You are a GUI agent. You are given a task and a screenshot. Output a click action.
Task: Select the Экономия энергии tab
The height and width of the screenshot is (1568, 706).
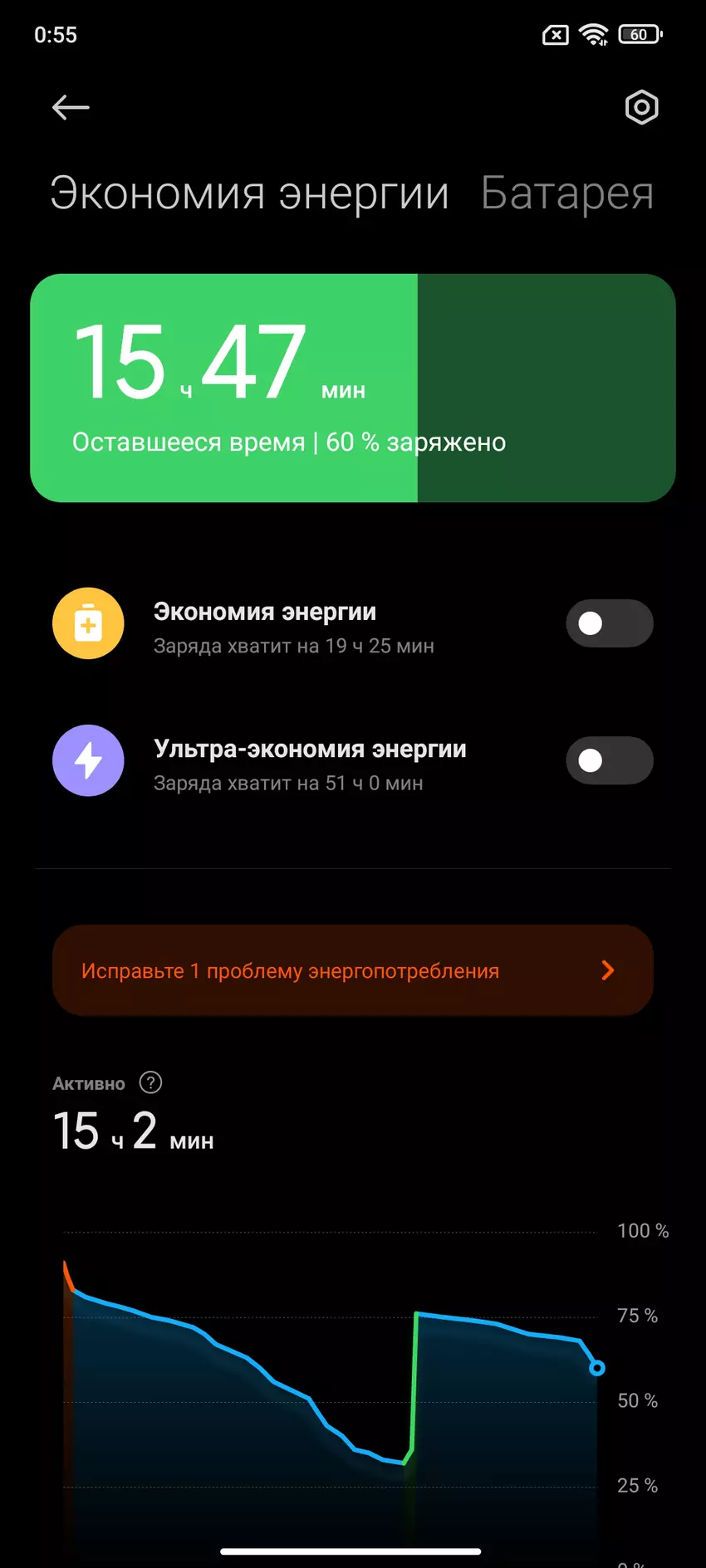coord(249,193)
